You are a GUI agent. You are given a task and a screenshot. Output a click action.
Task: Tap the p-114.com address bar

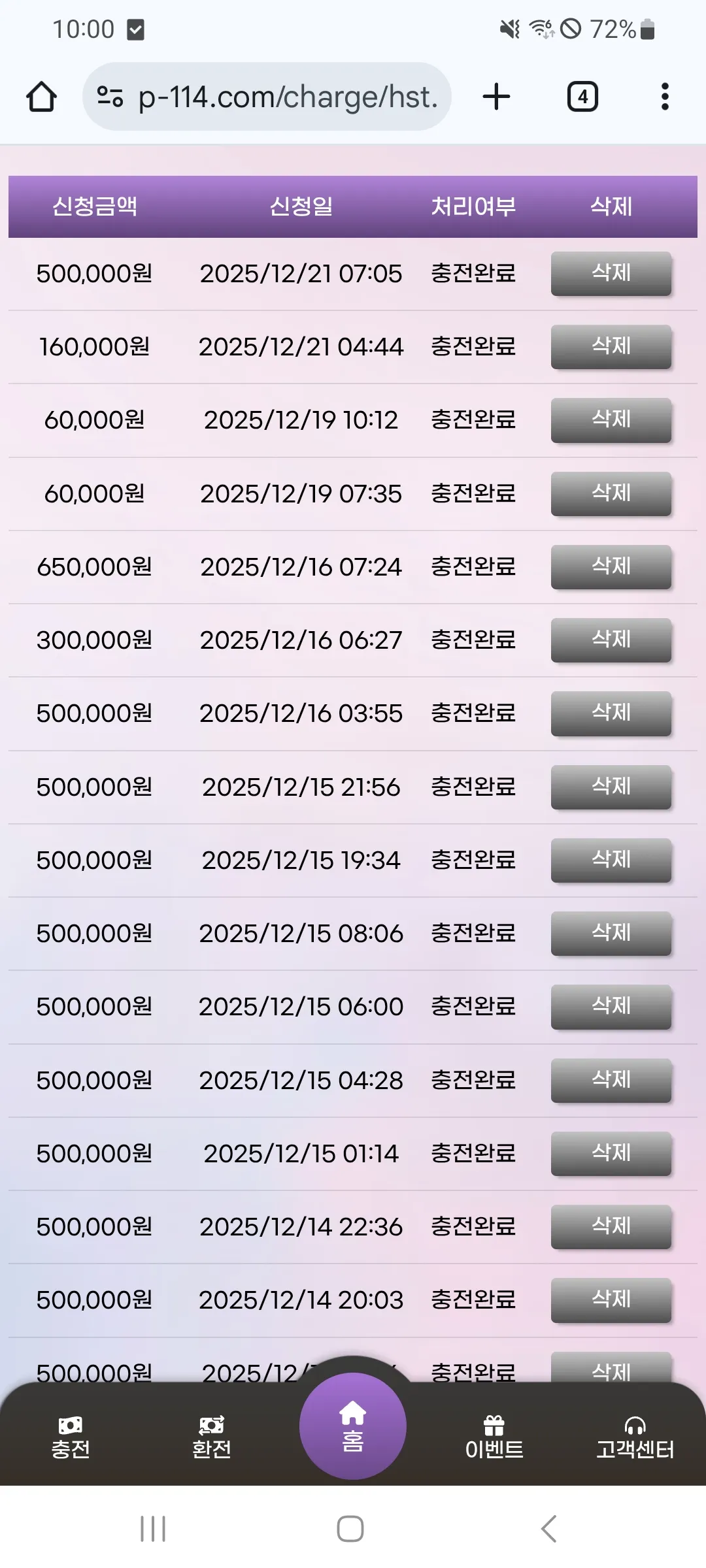267,97
